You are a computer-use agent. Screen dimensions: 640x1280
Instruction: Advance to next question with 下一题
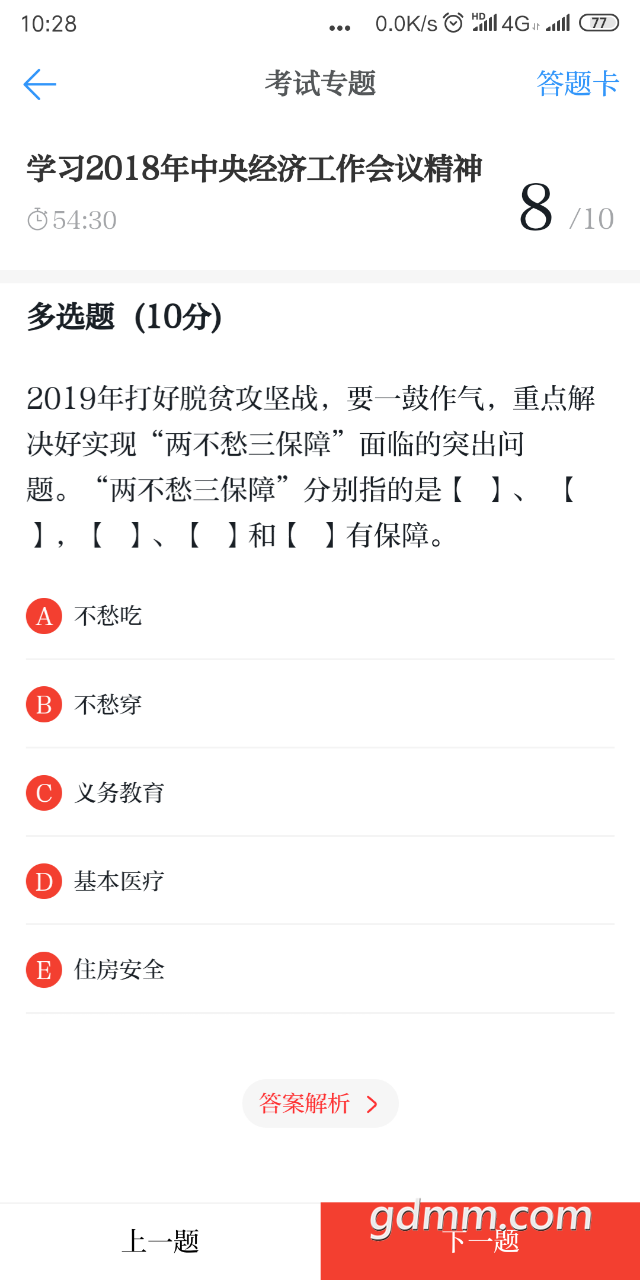(480, 1241)
